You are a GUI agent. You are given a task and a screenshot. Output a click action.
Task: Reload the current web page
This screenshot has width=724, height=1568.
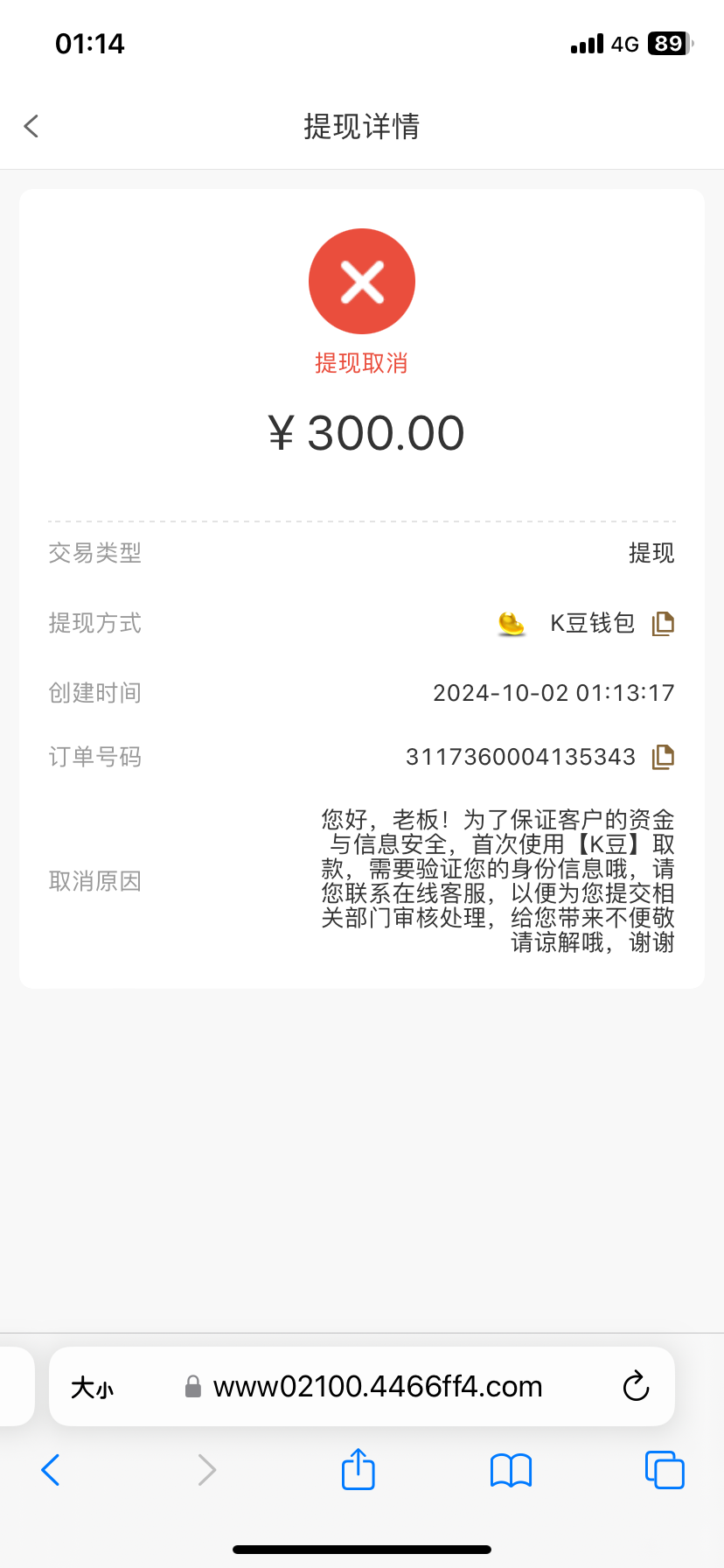point(636,1387)
